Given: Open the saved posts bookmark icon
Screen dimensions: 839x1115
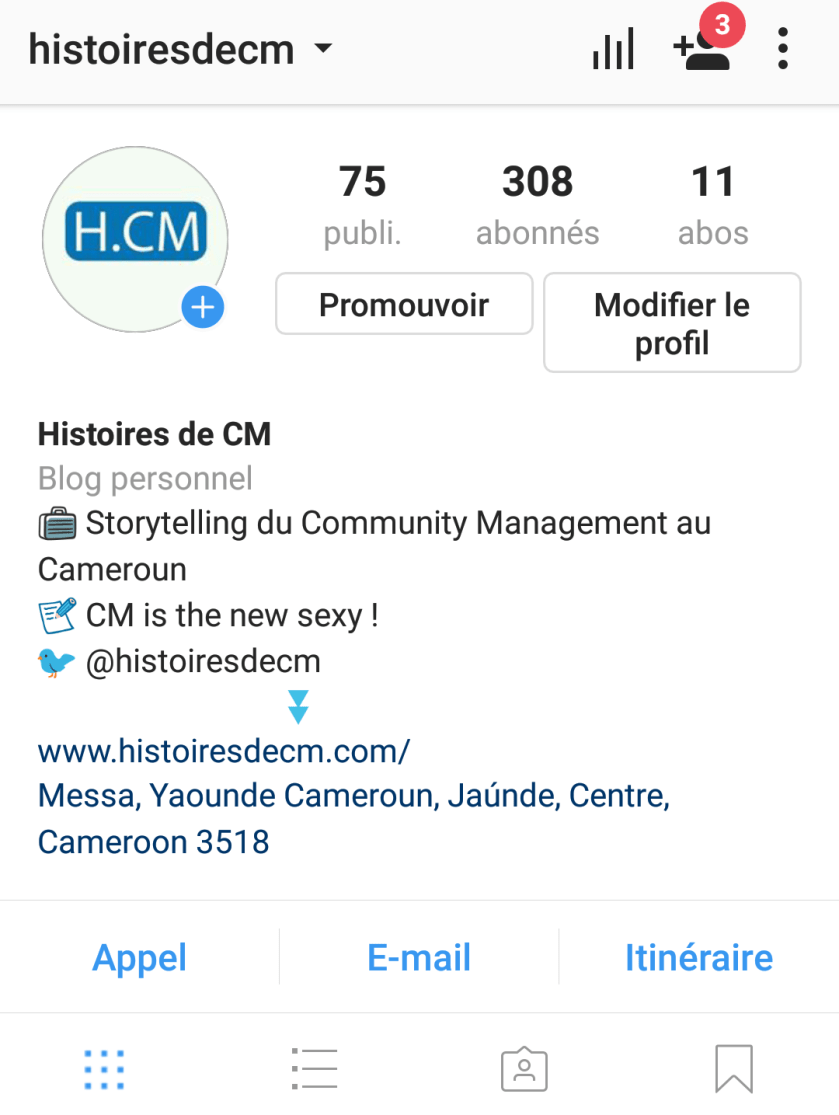Looking at the screenshot, I should click(734, 1068).
